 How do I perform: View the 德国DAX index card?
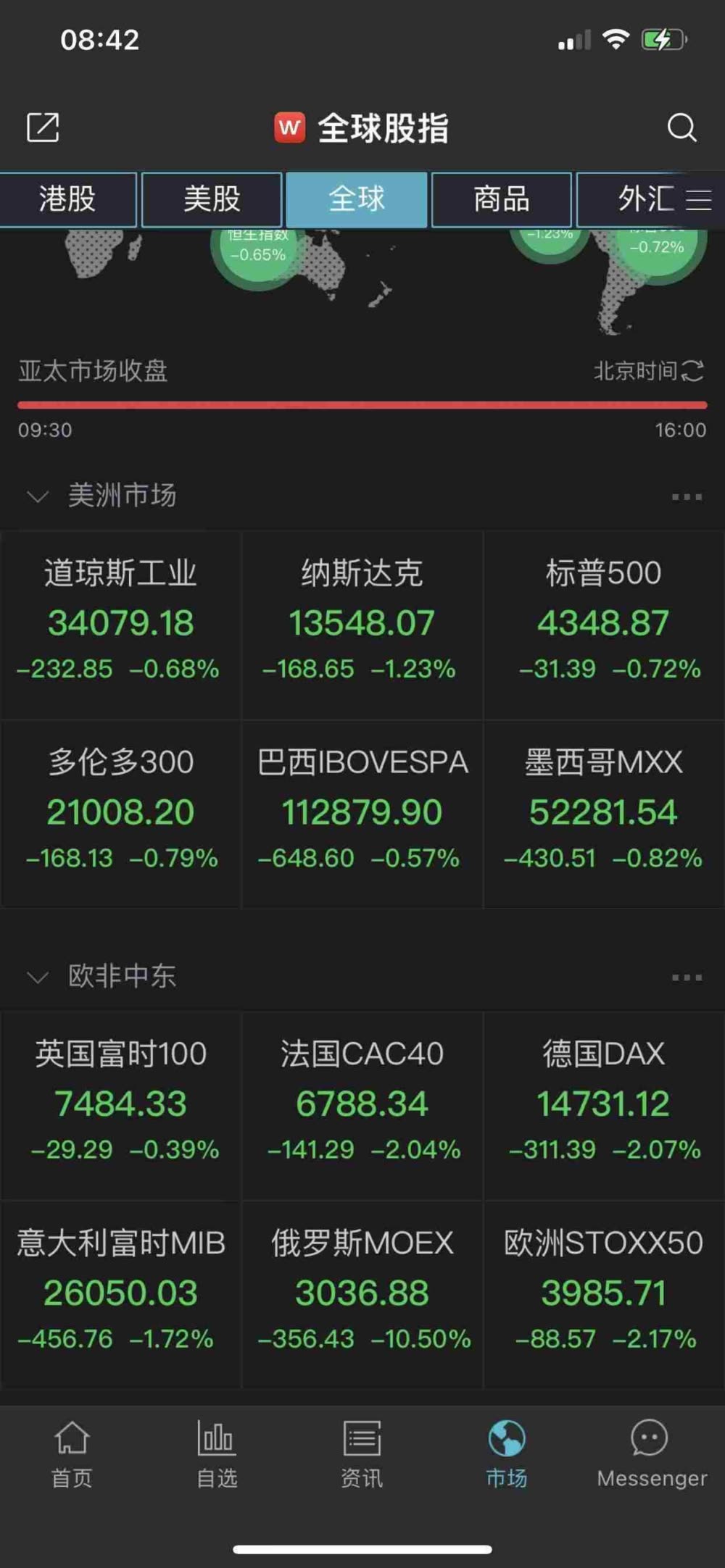pyautogui.click(x=604, y=1104)
